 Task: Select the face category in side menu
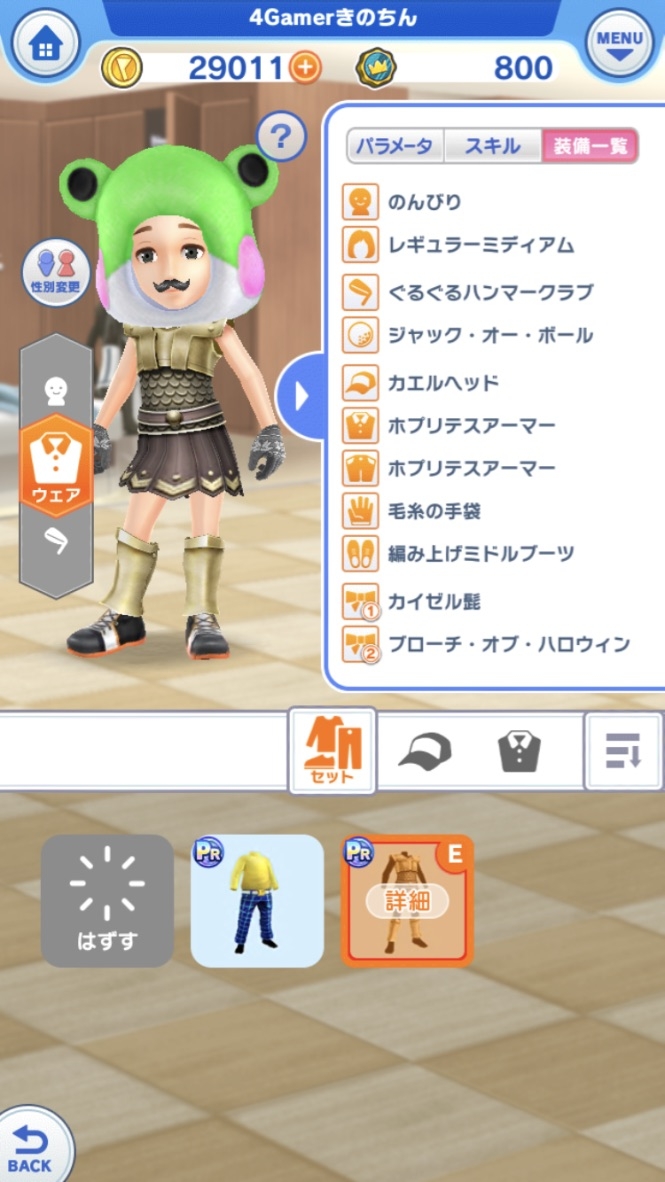56,390
